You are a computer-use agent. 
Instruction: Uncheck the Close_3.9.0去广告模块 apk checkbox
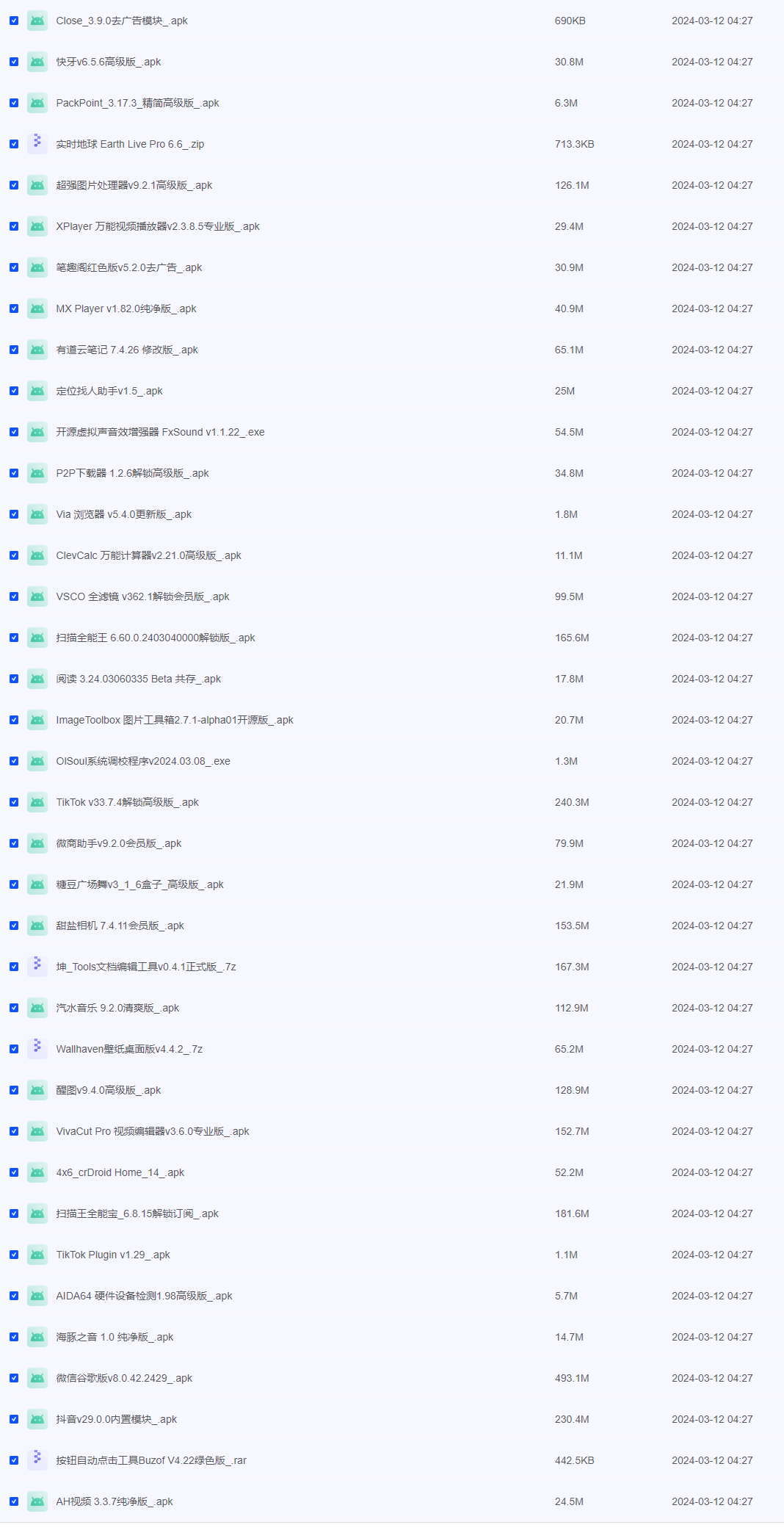(x=14, y=21)
